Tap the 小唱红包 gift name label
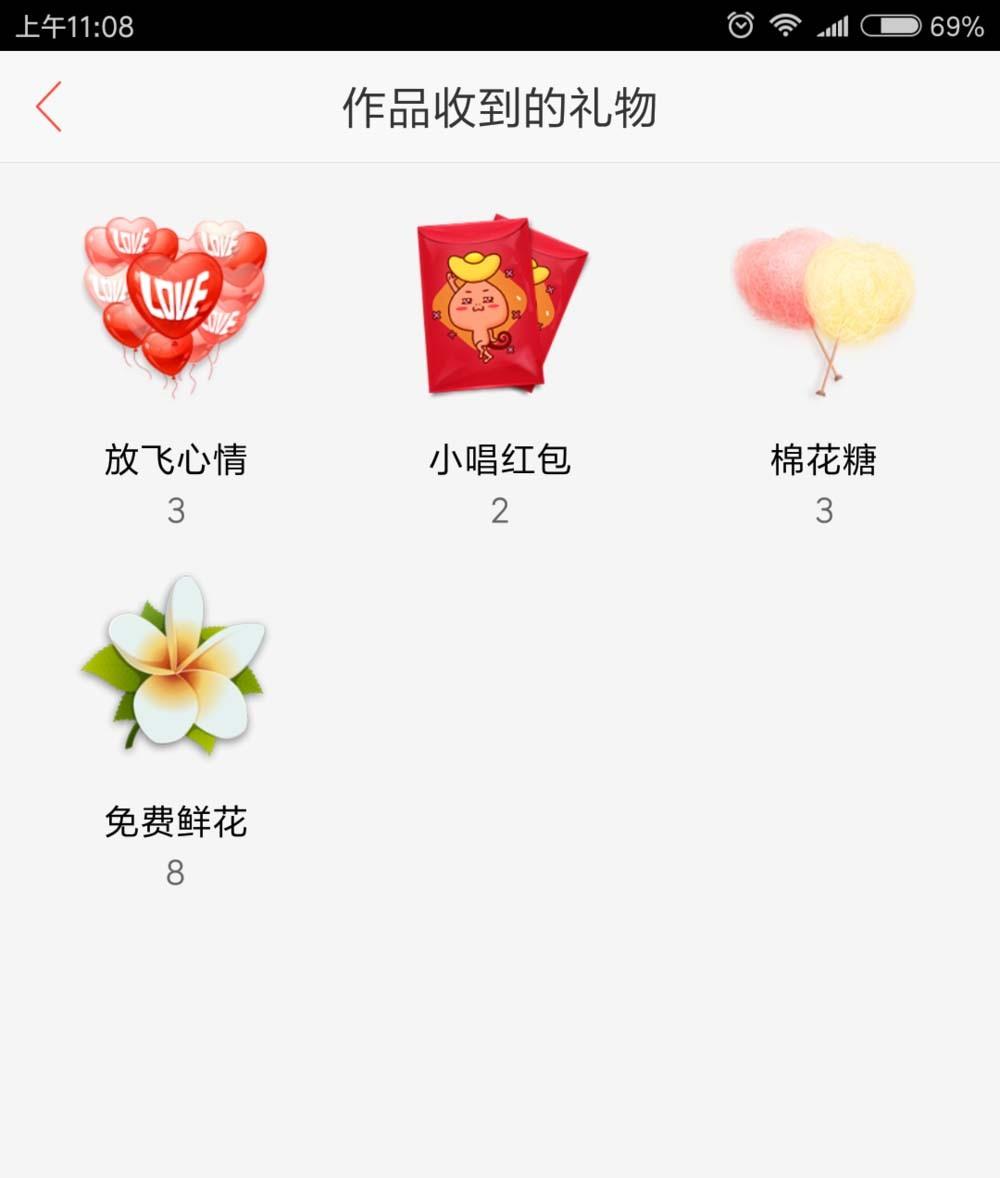1000x1178 pixels. point(500,459)
